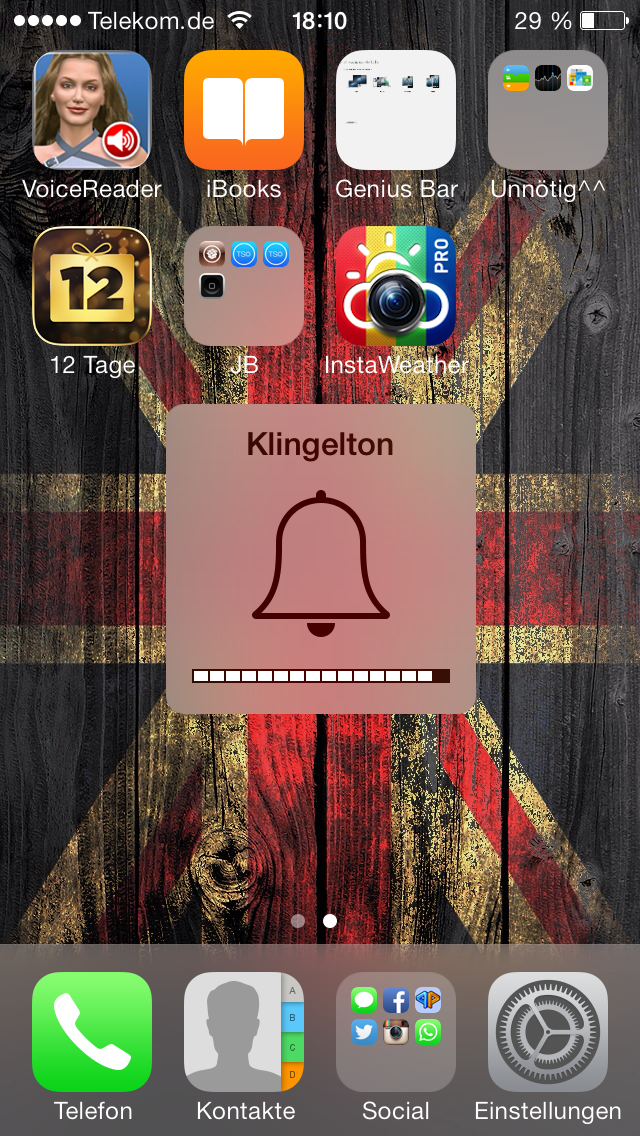Launch InstaWeather Pro
640x1136 pixels.
pos(396,286)
